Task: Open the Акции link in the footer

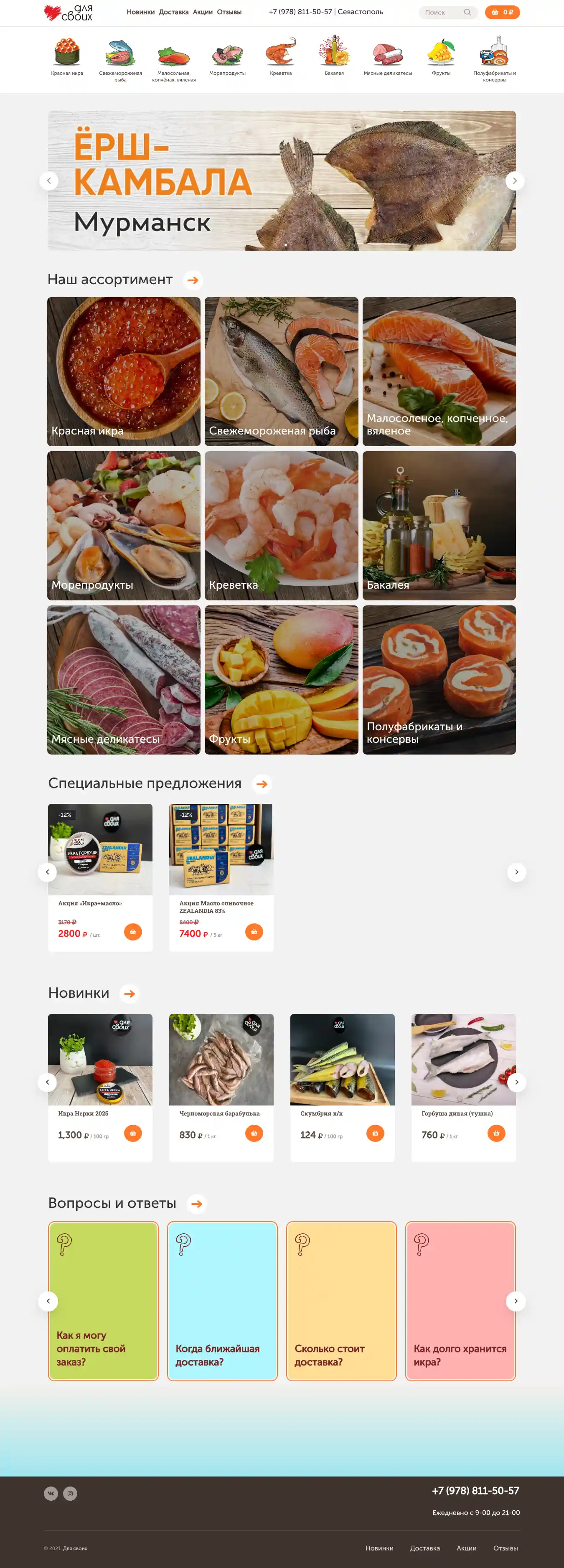Action: 466,1548
